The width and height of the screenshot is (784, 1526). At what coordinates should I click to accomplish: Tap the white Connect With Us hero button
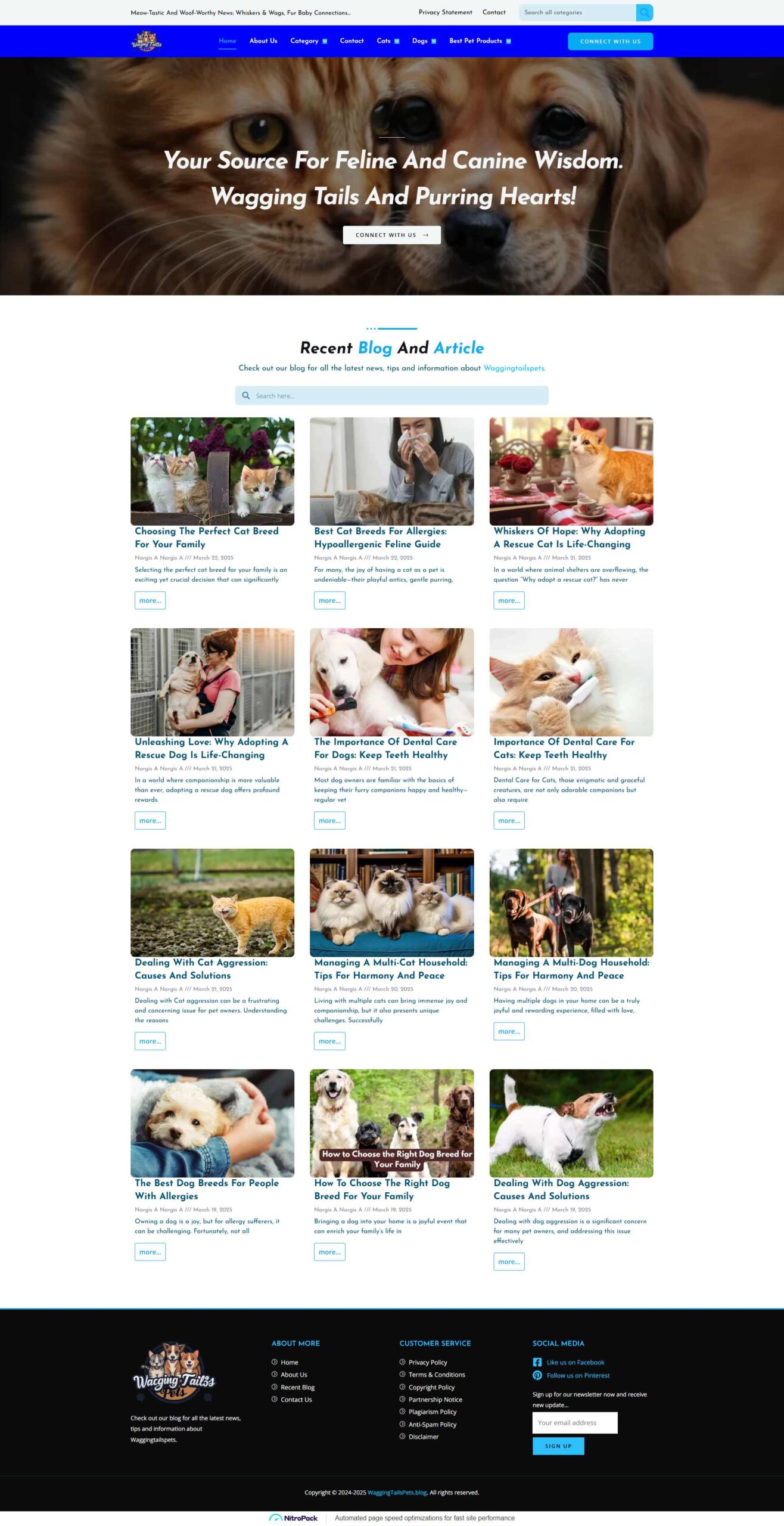(391, 235)
